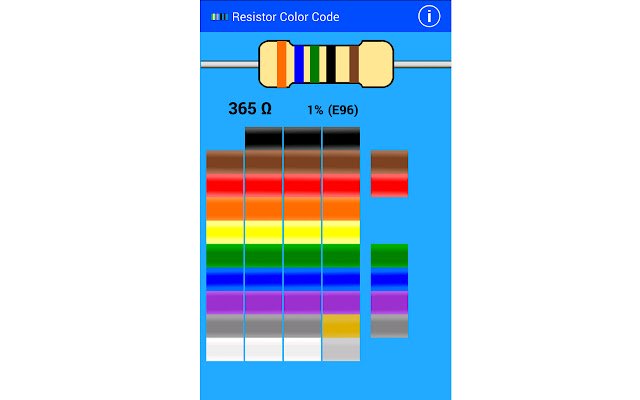Select orange for the first digit band
640x400 pixels.
point(225,208)
